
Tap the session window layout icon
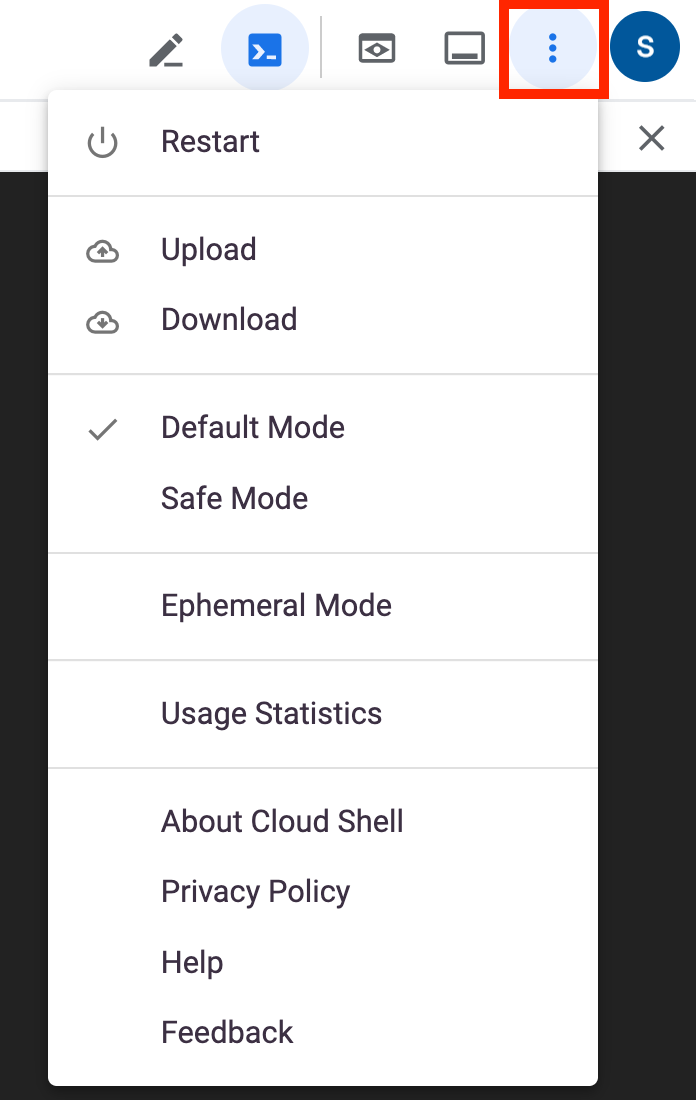[x=464, y=49]
